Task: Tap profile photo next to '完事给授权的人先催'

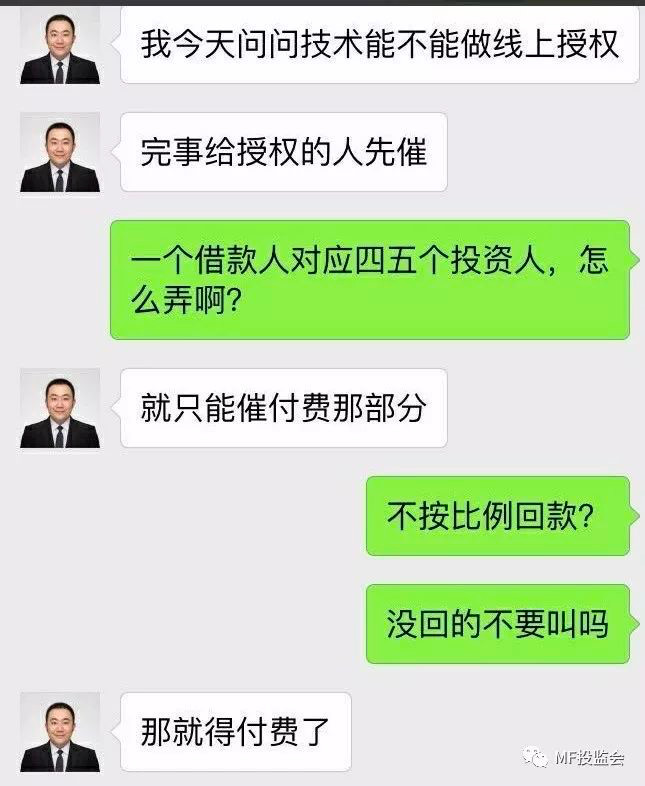Action: [x=60, y=152]
